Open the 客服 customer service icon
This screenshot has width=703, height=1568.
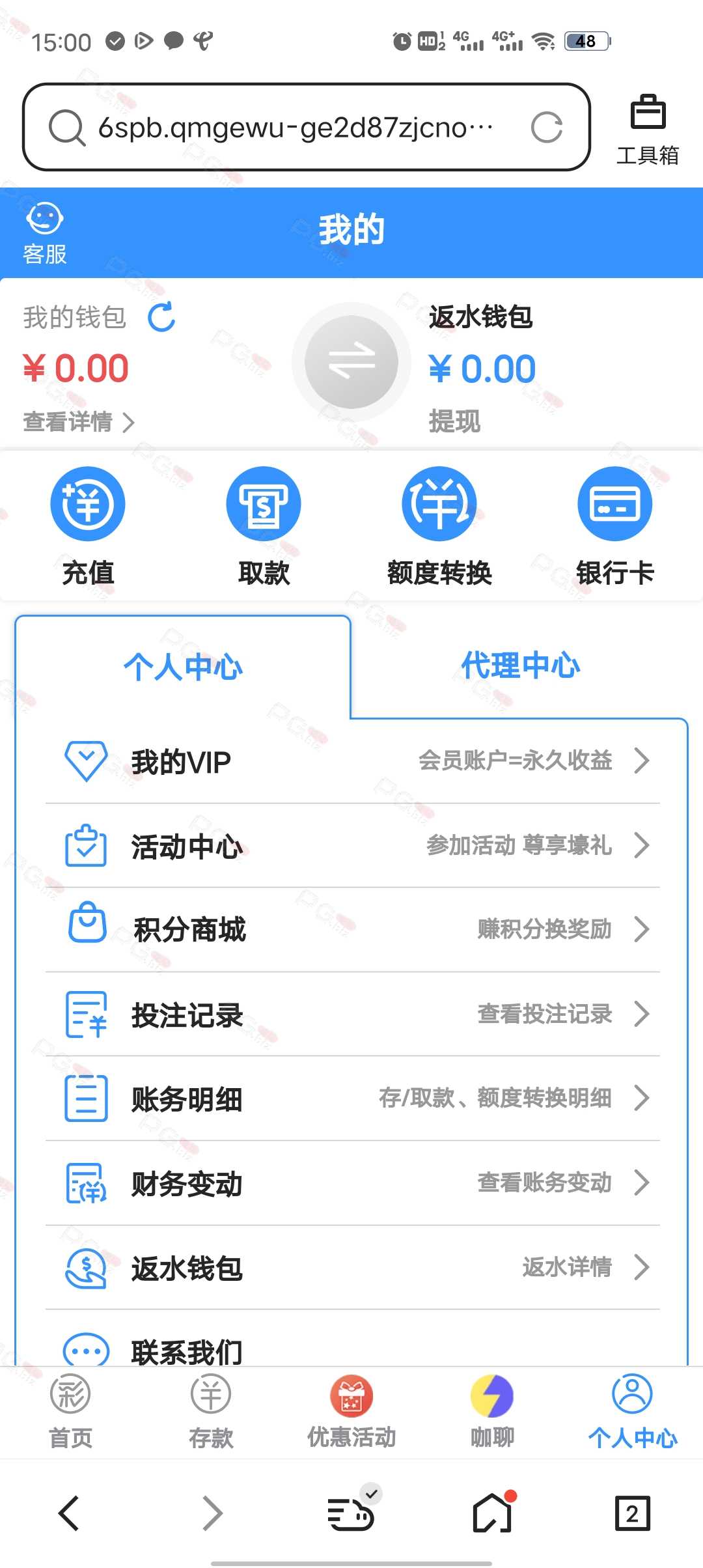coord(44,234)
